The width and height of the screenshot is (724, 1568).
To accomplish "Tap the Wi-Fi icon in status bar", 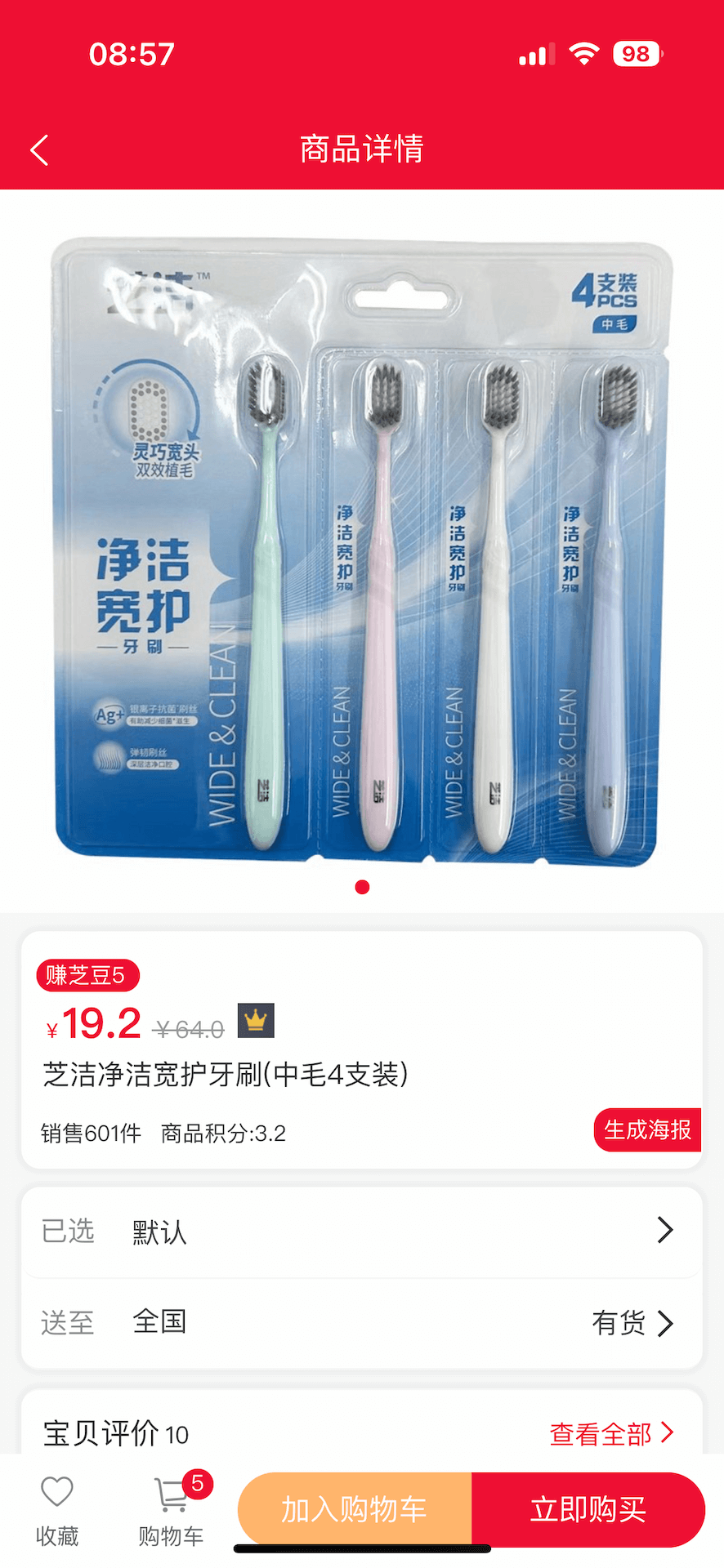I will (582, 53).
